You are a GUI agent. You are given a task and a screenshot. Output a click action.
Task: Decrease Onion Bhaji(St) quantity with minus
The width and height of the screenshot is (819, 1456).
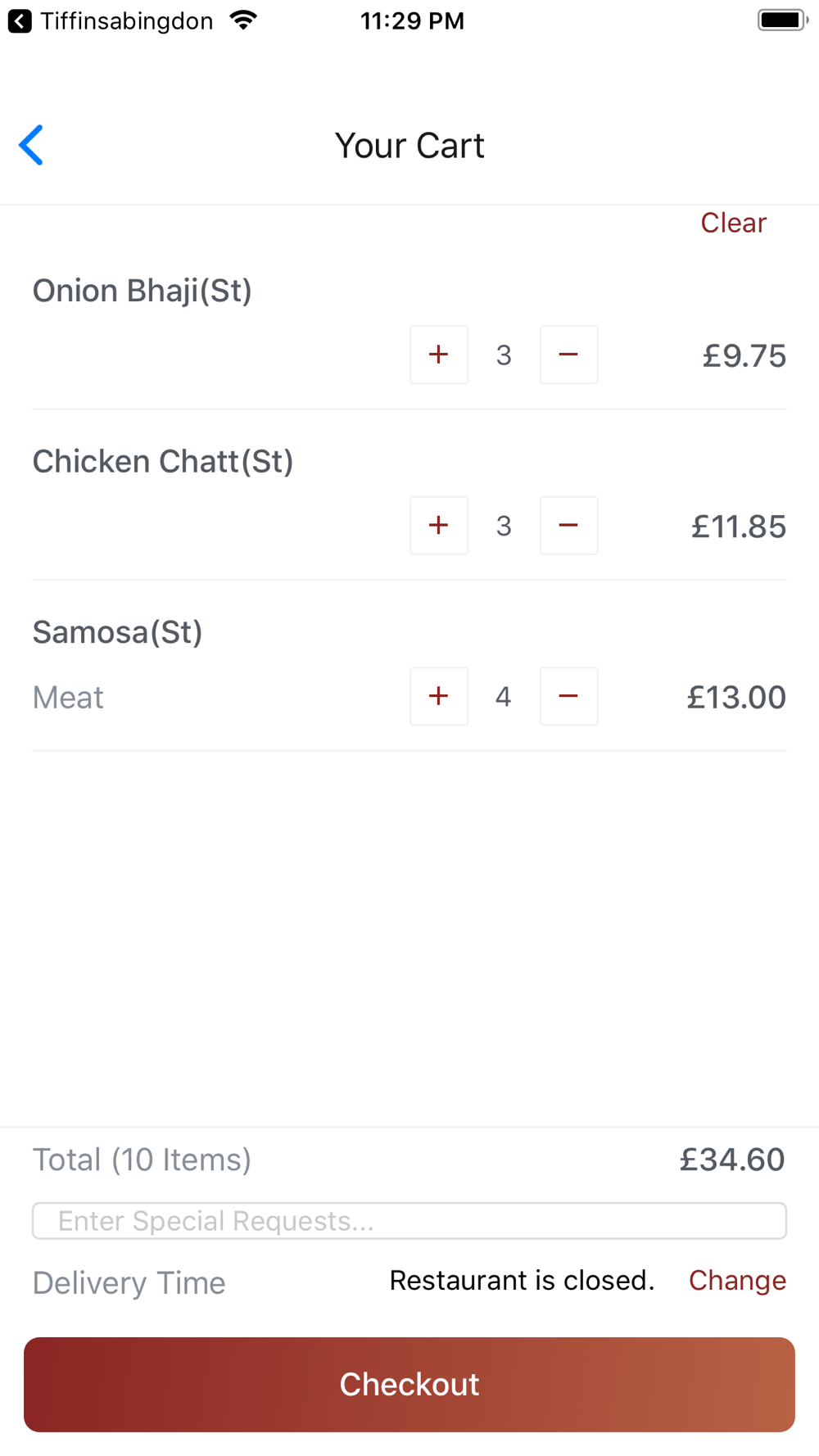[568, 355]
